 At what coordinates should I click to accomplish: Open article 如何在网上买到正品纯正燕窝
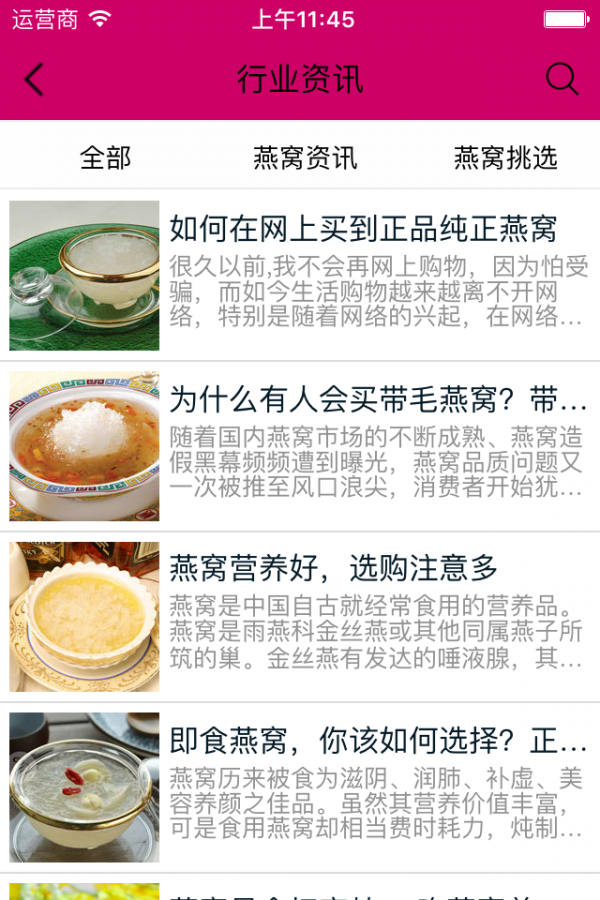click(x=363, y=229)
